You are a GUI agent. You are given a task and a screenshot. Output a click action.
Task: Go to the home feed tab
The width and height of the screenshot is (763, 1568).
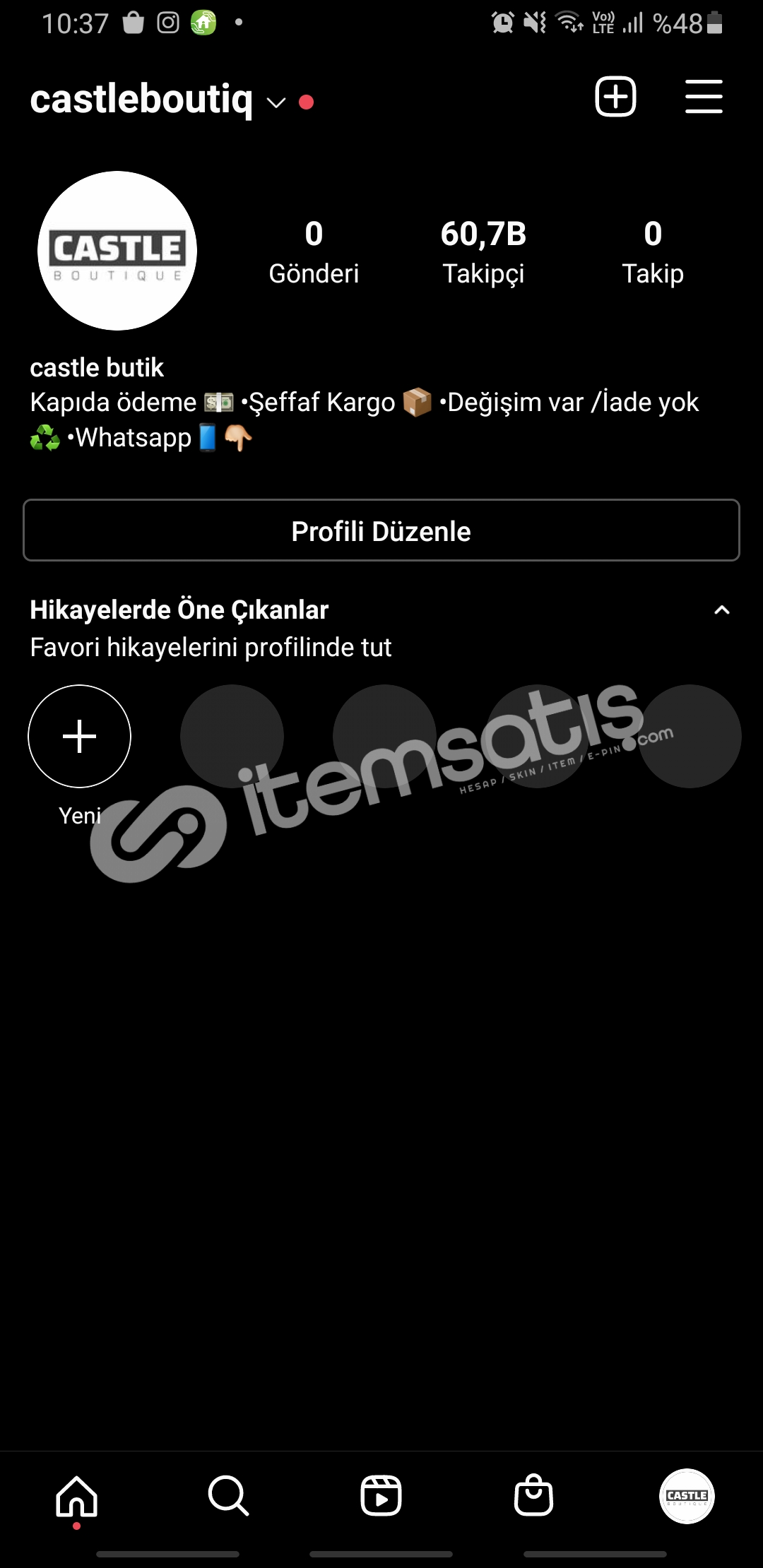point(77,1496)
